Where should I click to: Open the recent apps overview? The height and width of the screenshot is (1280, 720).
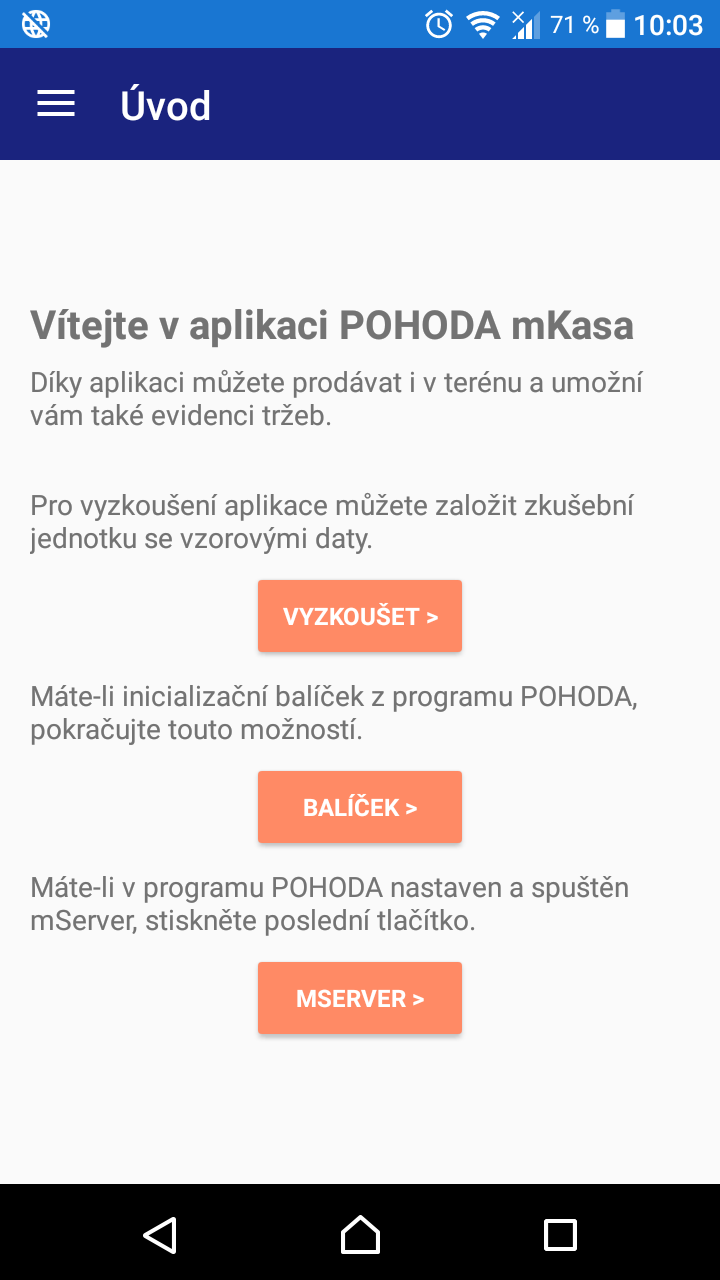pos(560,1234)
